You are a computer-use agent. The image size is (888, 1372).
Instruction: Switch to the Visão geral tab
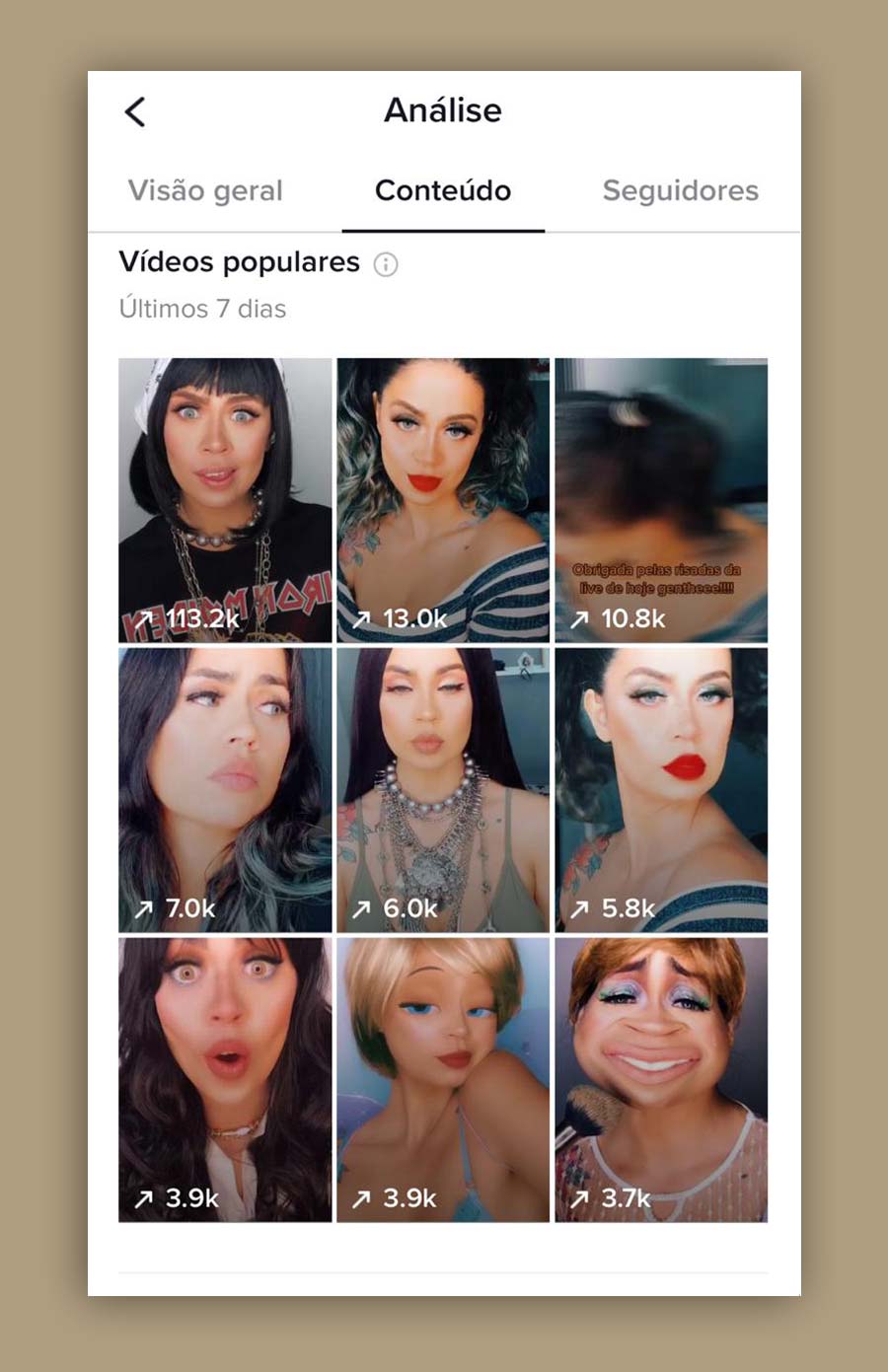pos(205,191)
